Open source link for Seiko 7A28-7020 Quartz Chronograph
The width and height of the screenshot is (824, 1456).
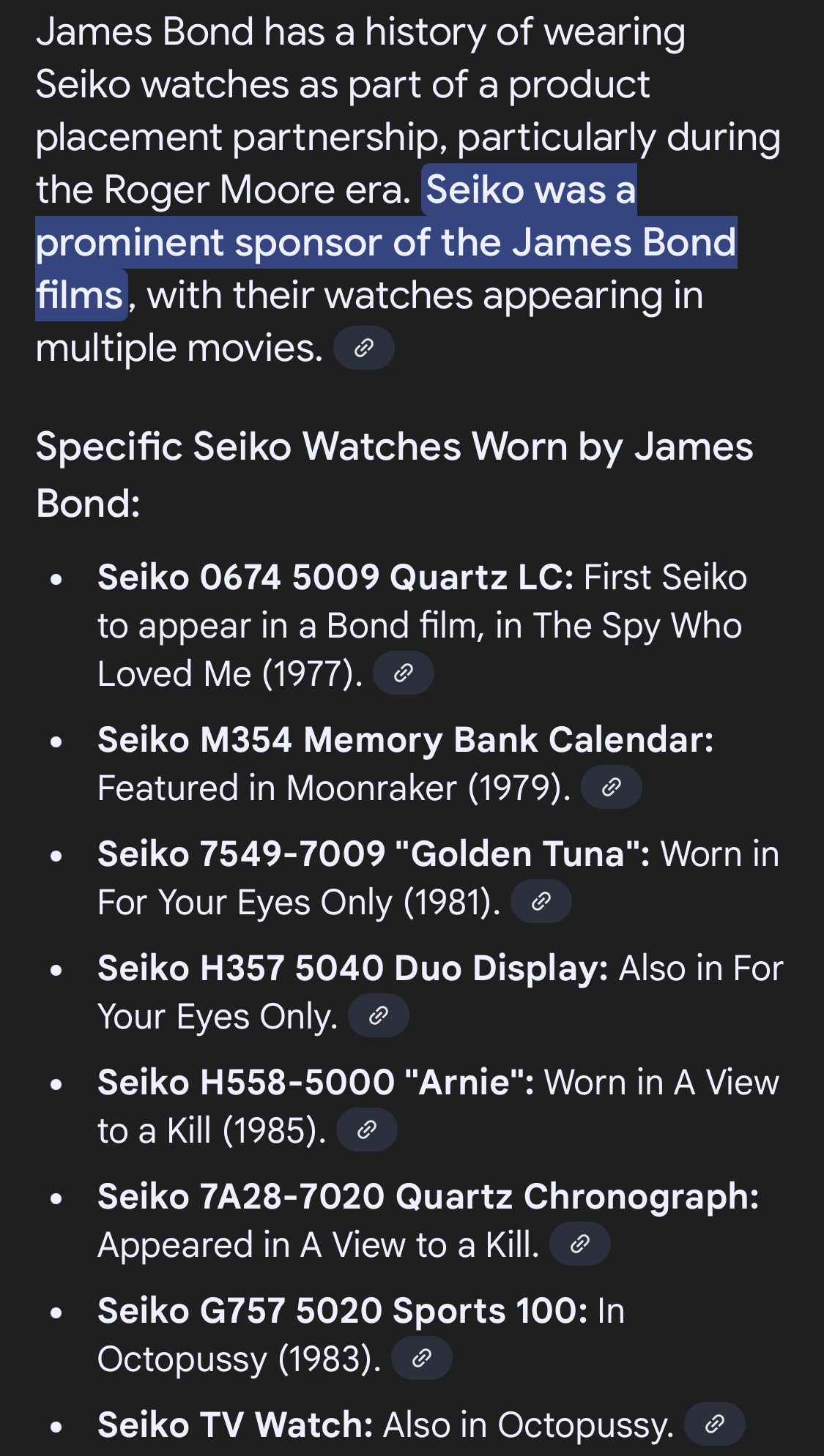[x=580, y=1244]
